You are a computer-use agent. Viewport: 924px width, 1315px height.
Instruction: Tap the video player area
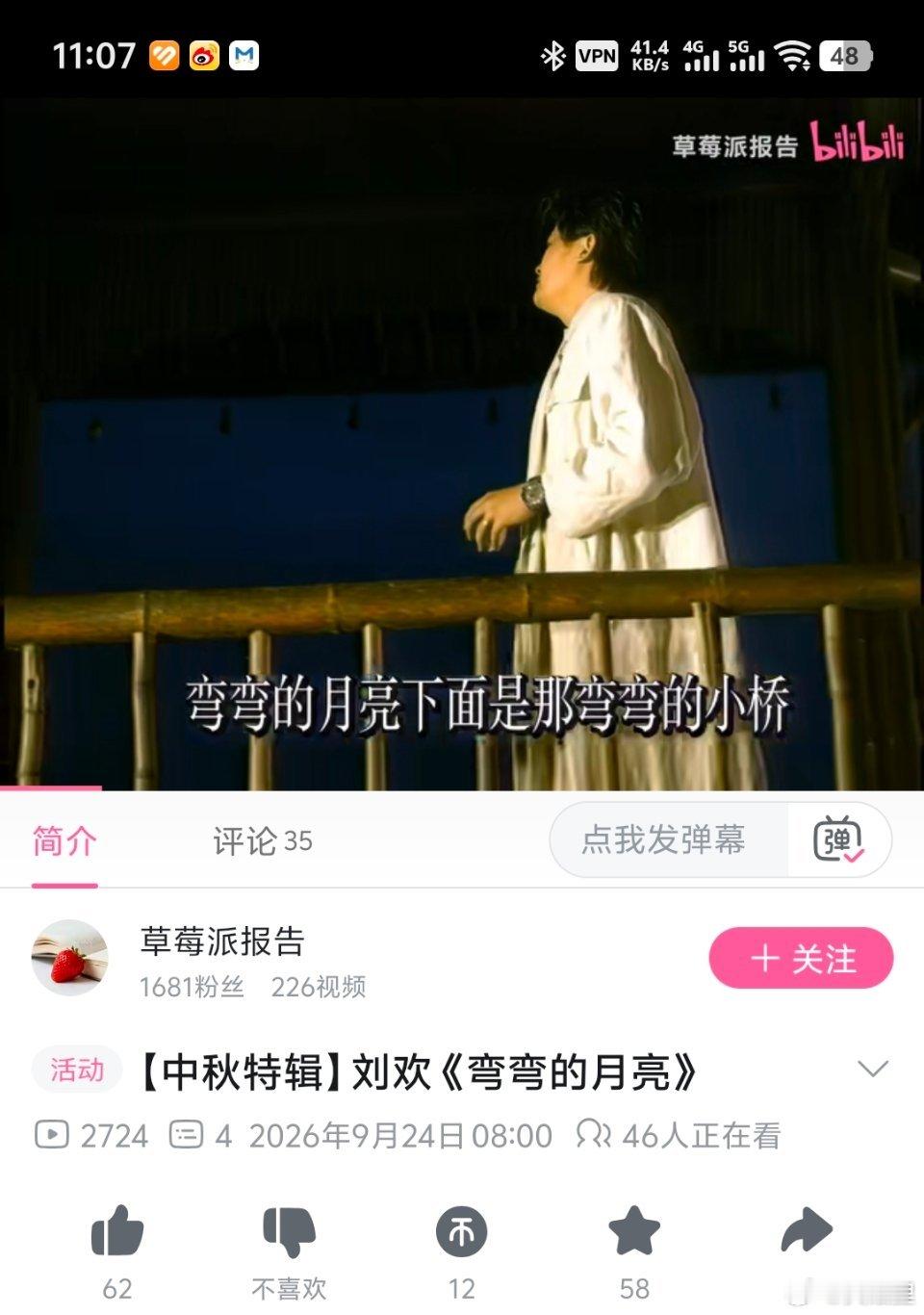point(462,444)
